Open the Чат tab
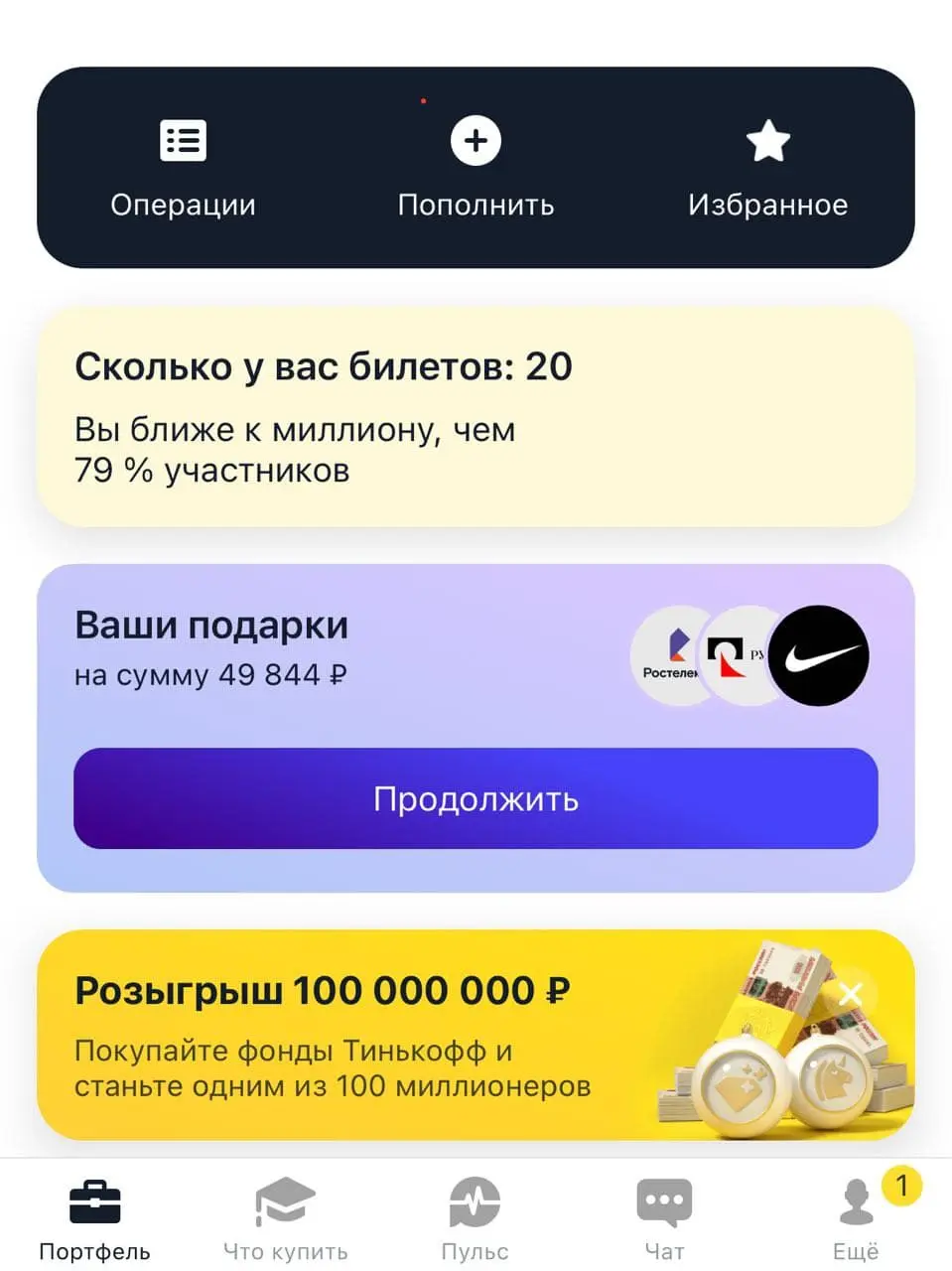952x1271 pixels. pyautogui.click(x=664, y=1219)
